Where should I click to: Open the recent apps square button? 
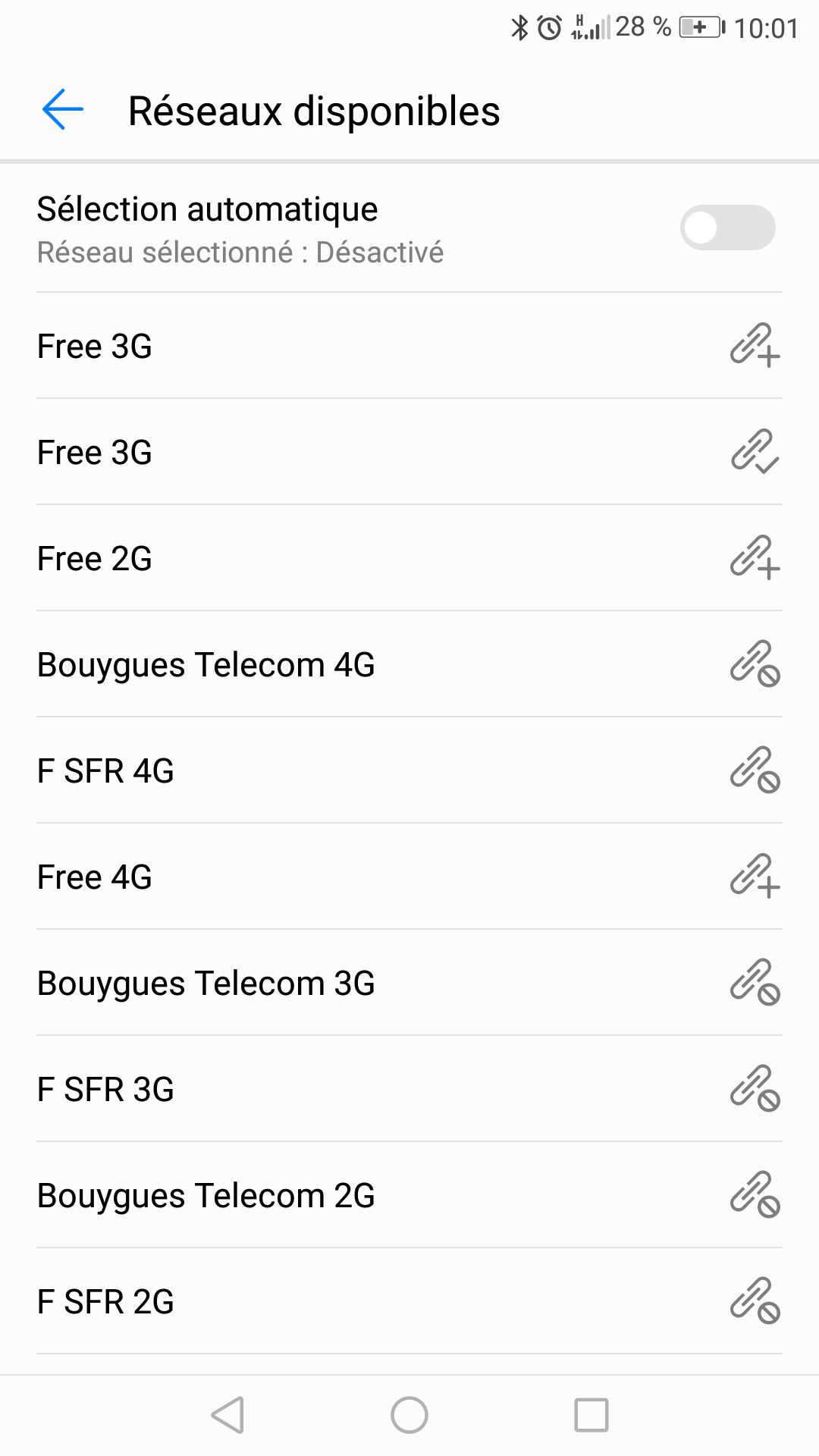tap(591, 1415)
